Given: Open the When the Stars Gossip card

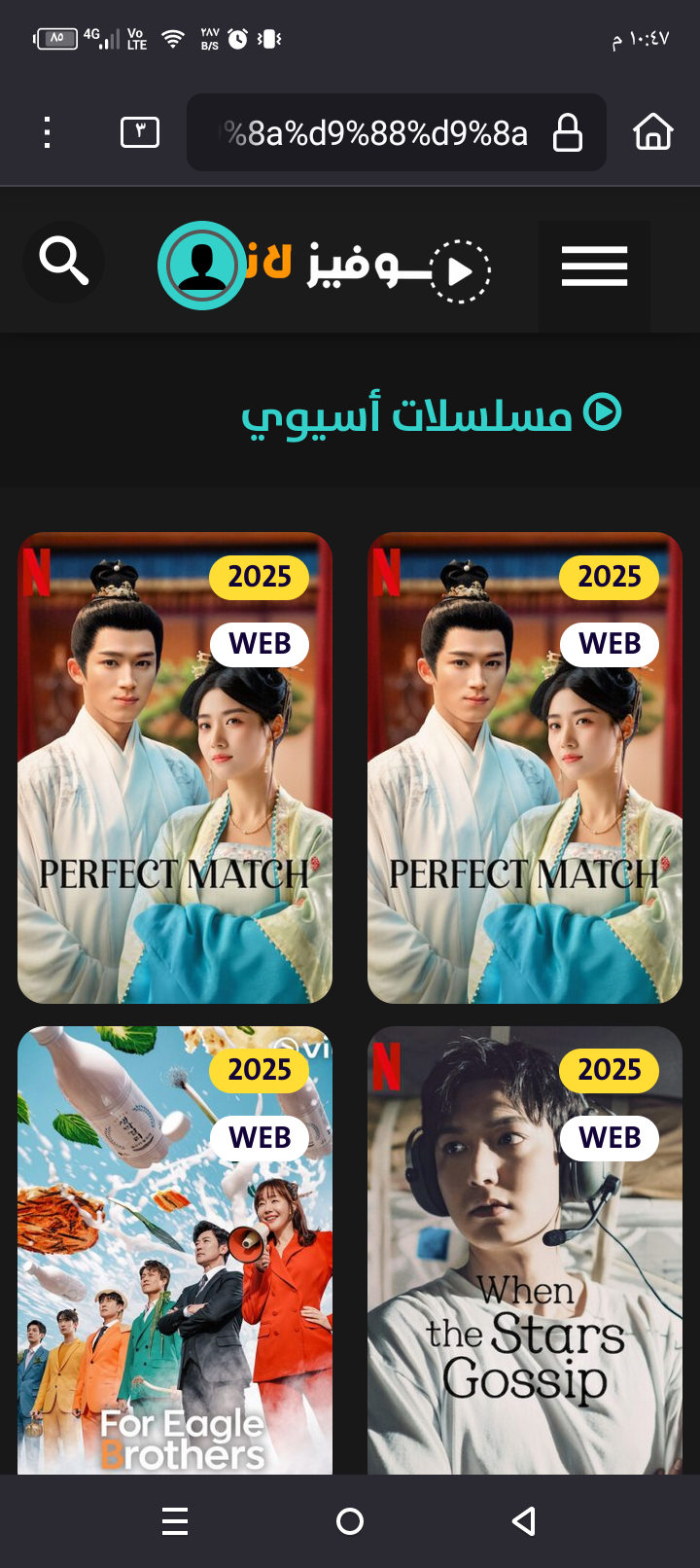Looking at the screenshot, I should [x=525, y=1250].
